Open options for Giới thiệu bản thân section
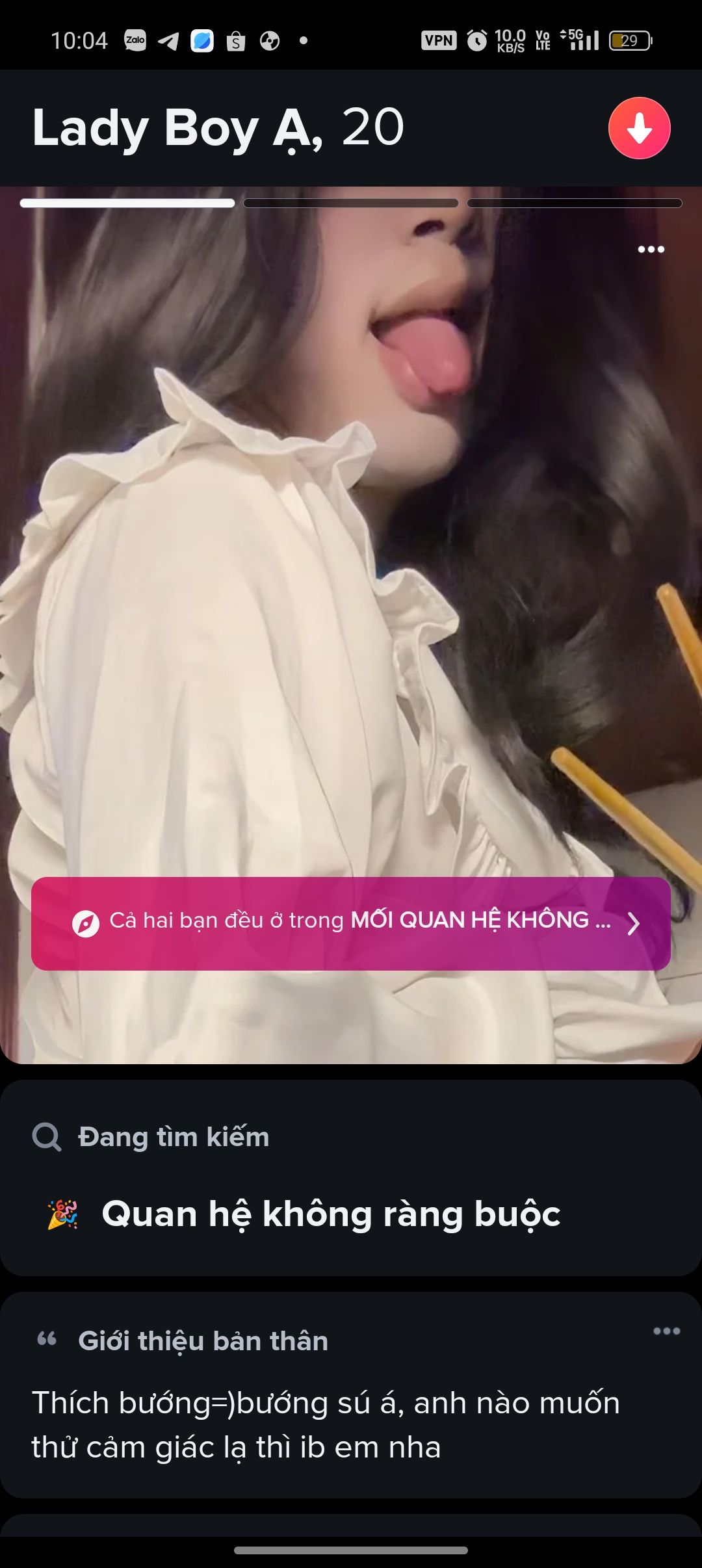 (666, 1331)
